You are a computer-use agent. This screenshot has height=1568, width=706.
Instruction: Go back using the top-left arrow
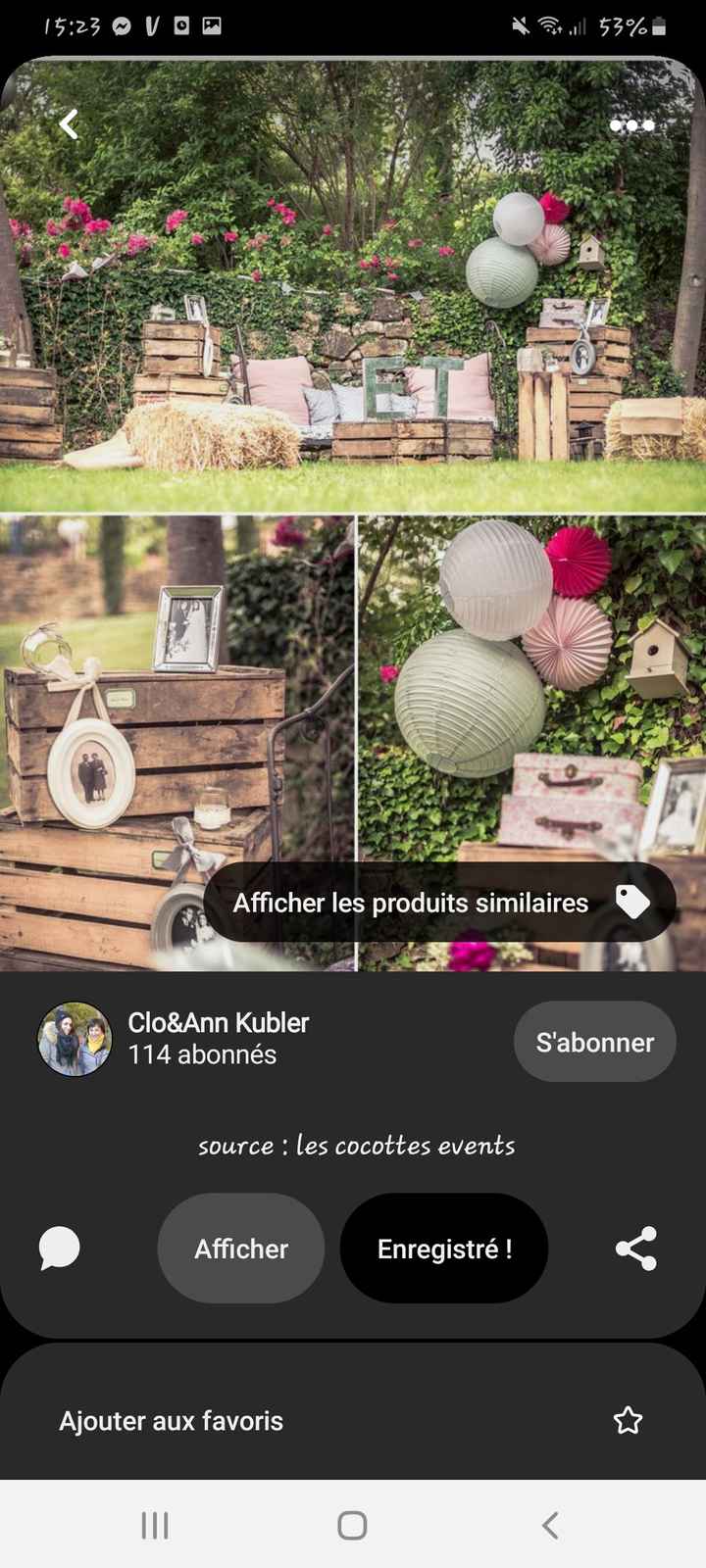pyautogui.click(x=69, y=124)
